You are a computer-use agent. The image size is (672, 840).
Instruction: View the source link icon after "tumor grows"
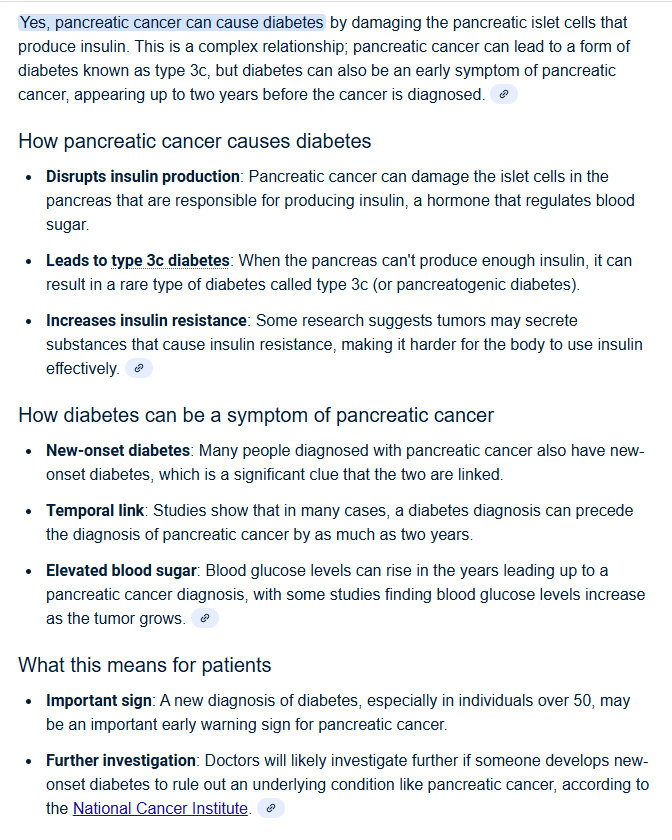[x=204, y=618]
